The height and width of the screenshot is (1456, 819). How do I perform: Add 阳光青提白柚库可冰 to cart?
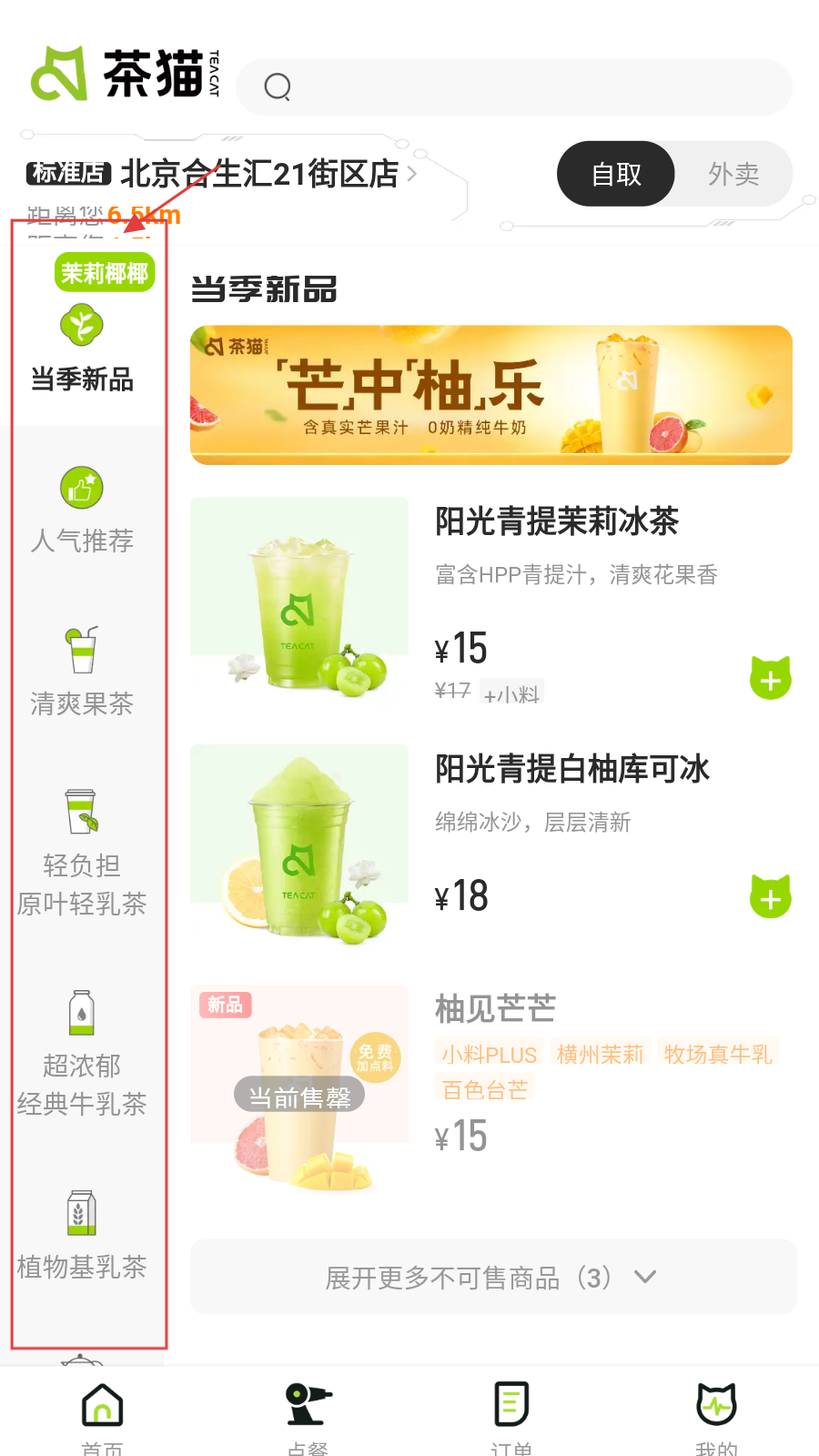point(770,898)
